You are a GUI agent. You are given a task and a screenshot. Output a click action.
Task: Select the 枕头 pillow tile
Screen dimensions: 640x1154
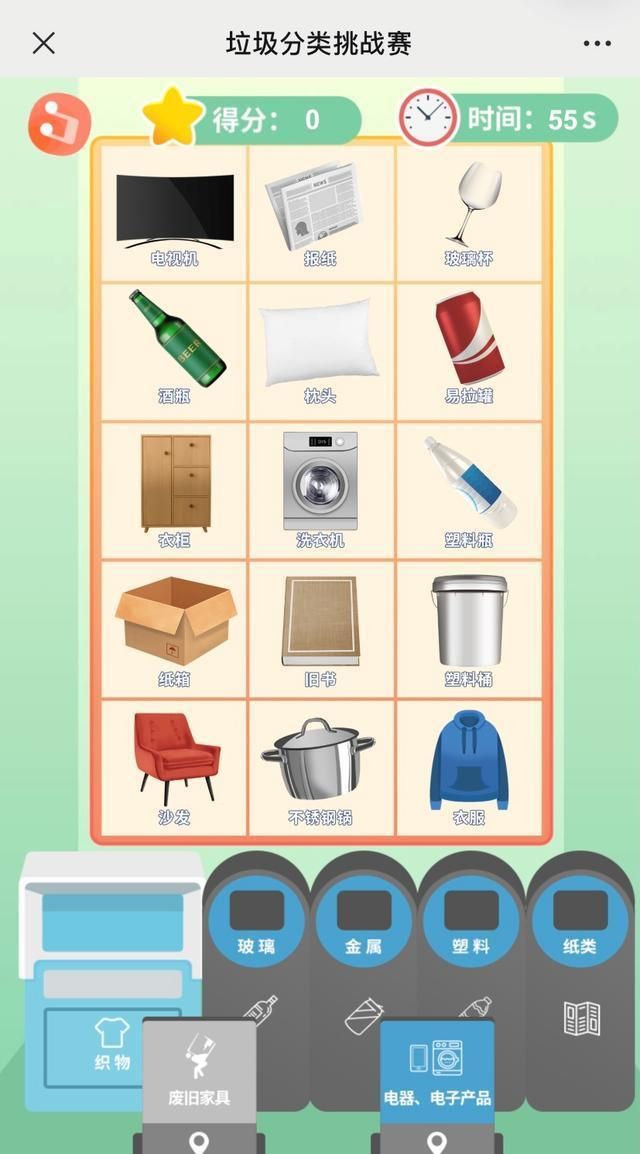coord(321,352)
